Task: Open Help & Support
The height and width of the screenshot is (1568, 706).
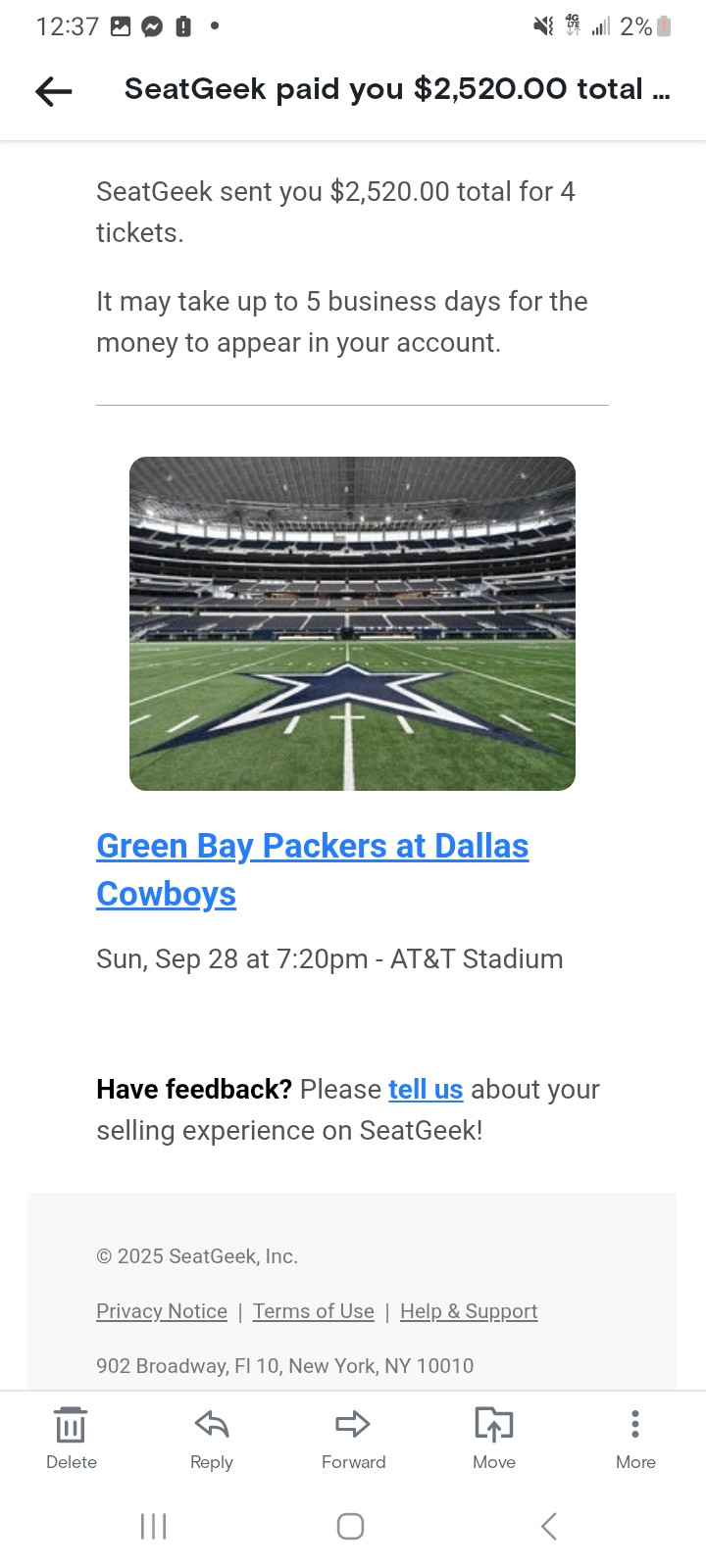Action: (469, 1311)
